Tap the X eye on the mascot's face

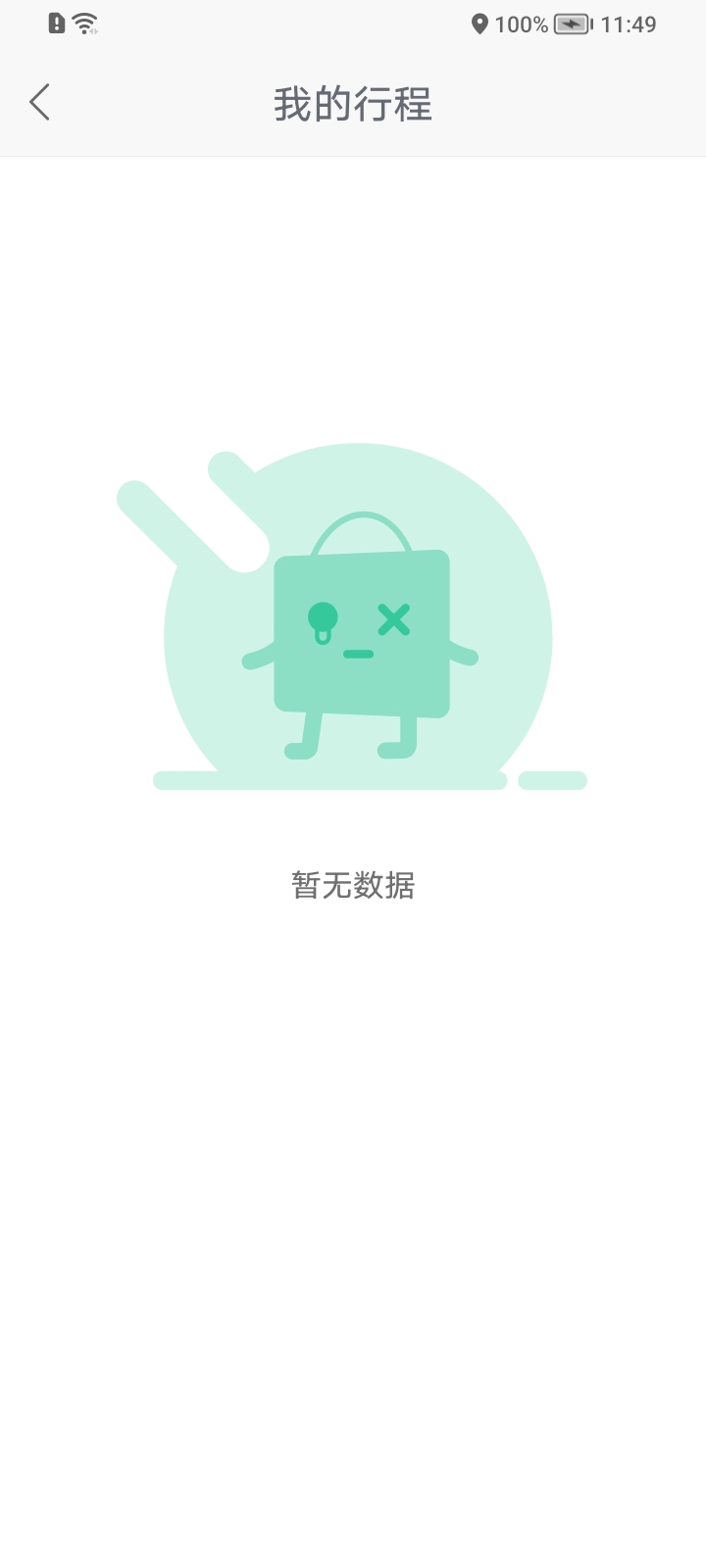click(396, 619)
